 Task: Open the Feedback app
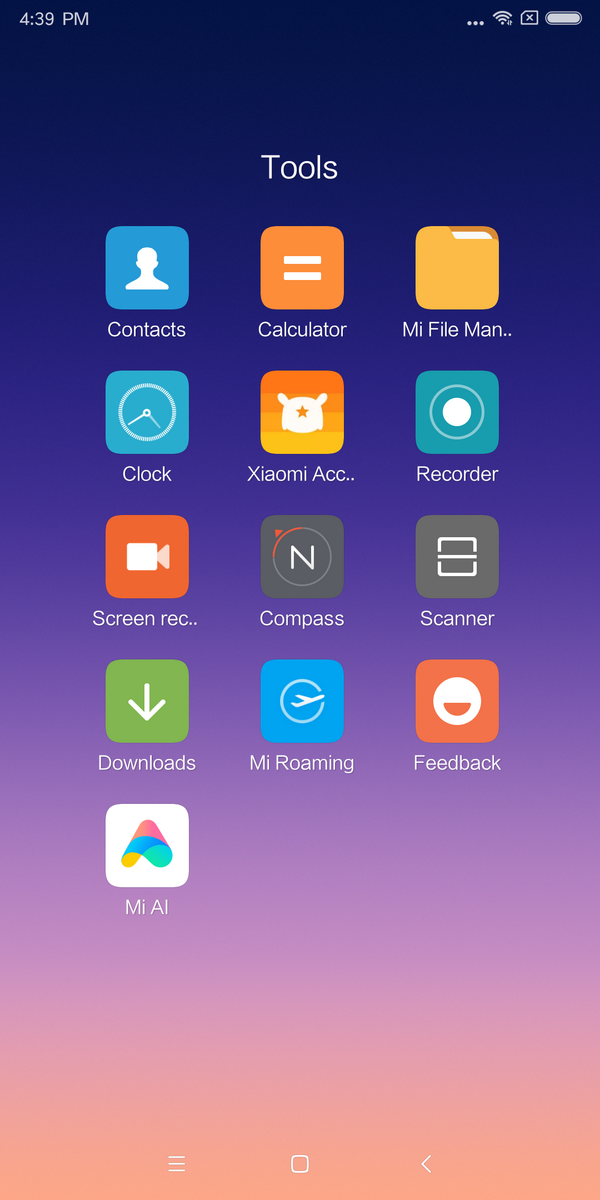(457, 701)
